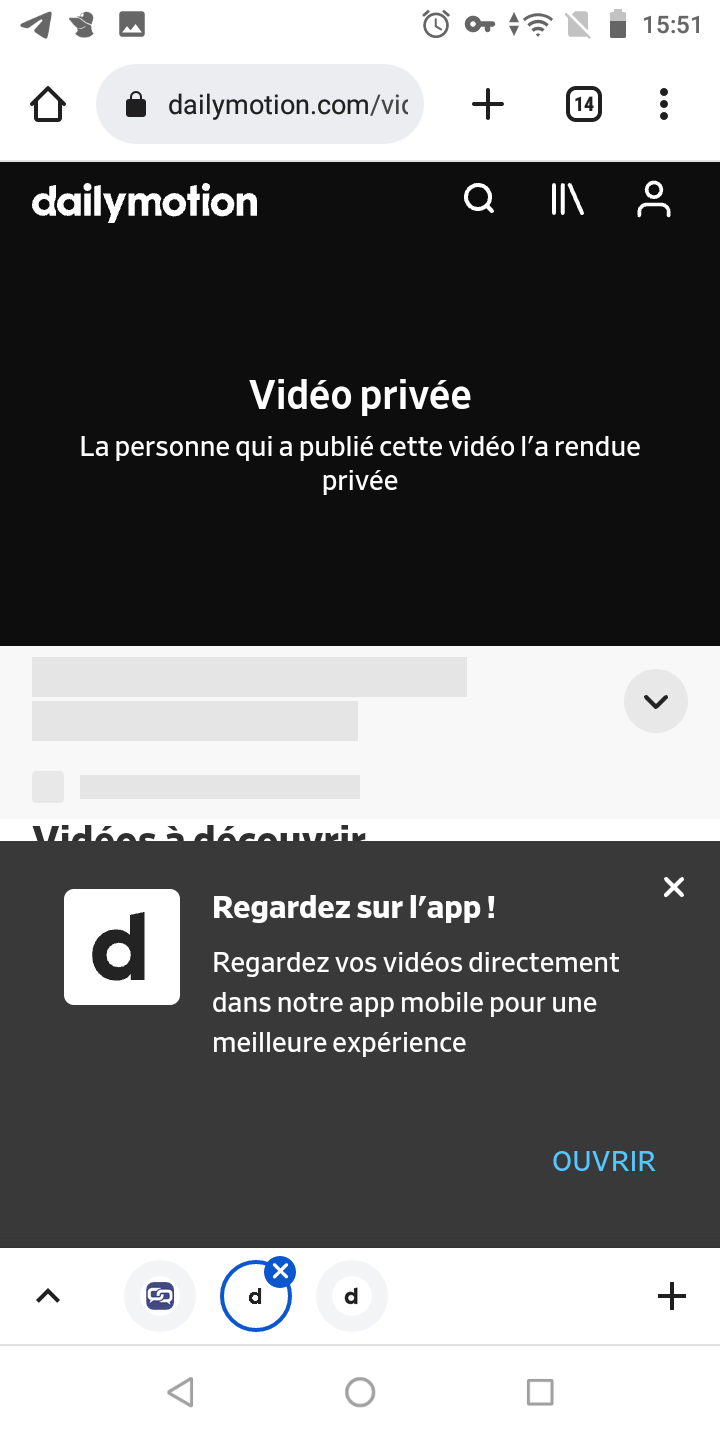
Task: Tap the Dailymotion app logo in the banner
Action: (122, 946)
